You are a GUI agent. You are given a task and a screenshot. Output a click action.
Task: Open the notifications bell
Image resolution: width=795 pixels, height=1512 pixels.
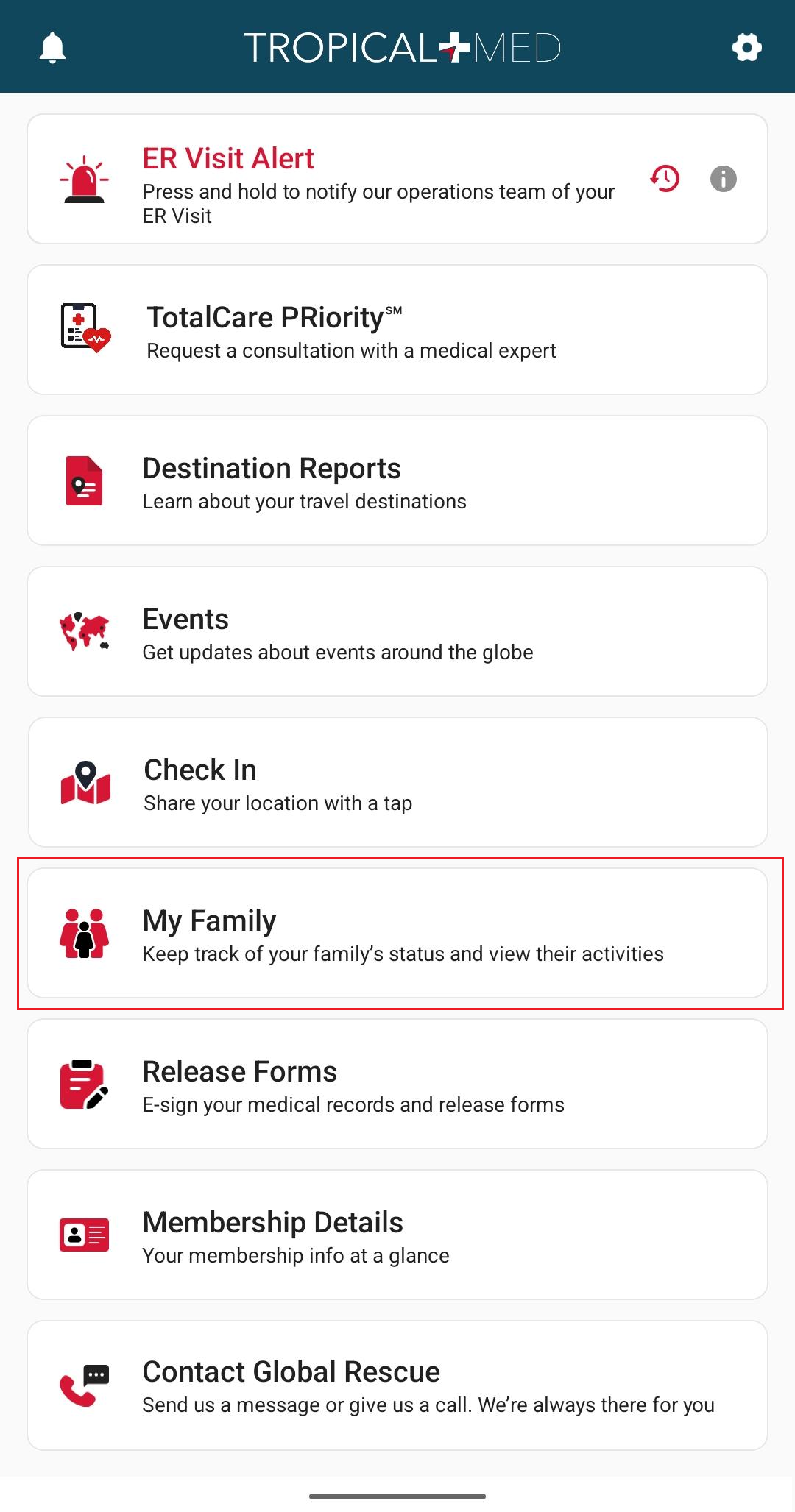(52, 48)
